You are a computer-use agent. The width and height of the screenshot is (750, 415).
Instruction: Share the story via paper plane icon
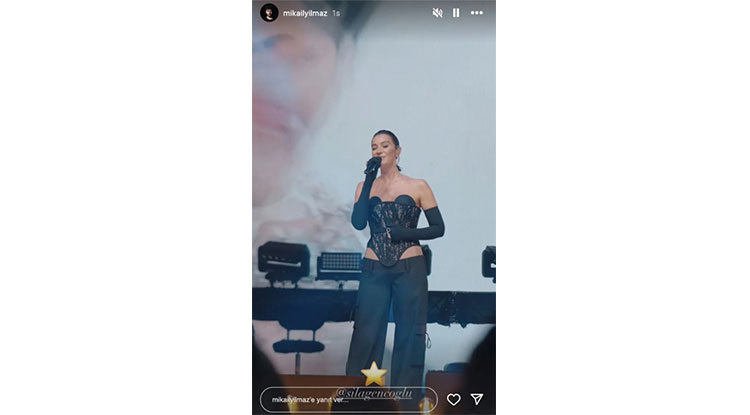click(x=477, y=400)
